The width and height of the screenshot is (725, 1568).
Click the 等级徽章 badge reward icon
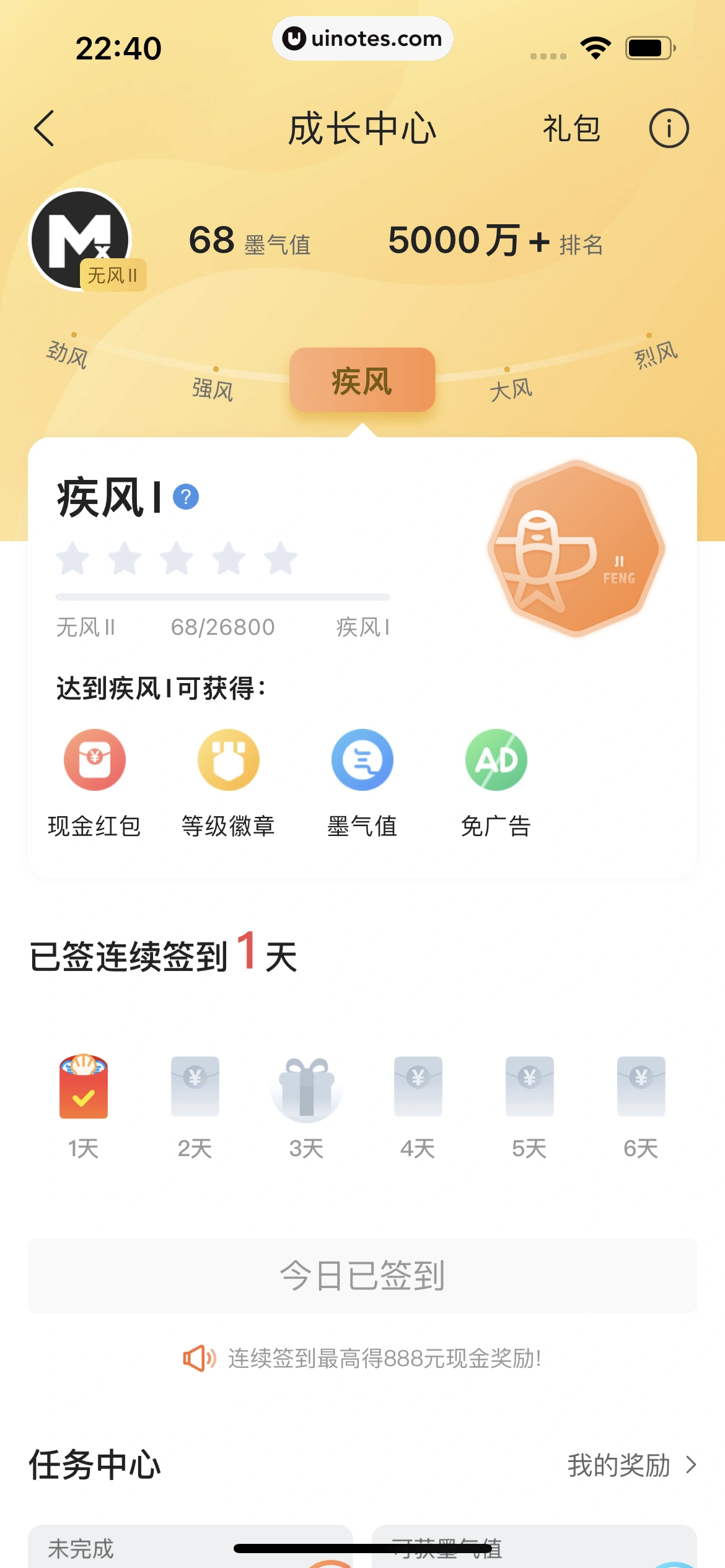(x=228, y=760)
